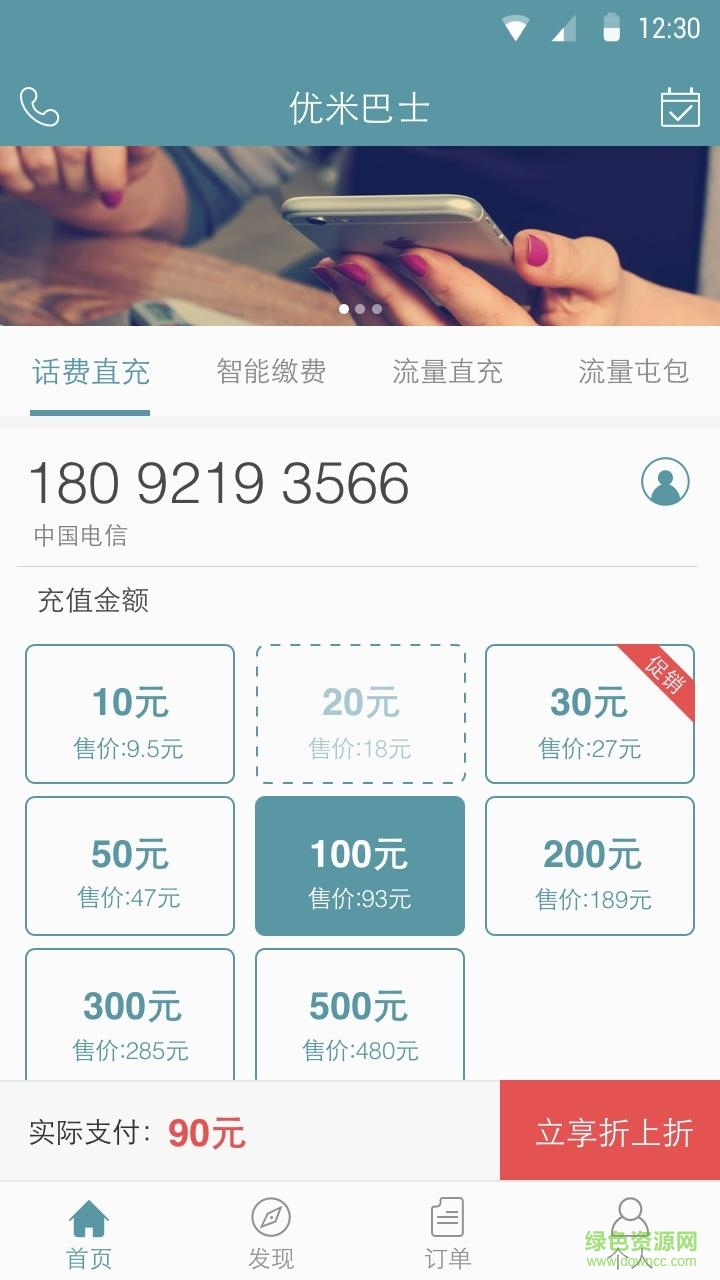The height and width of the screenshot is (1280, 720).
Task: Select the 50元 recharge option
Action: point(130,866)
